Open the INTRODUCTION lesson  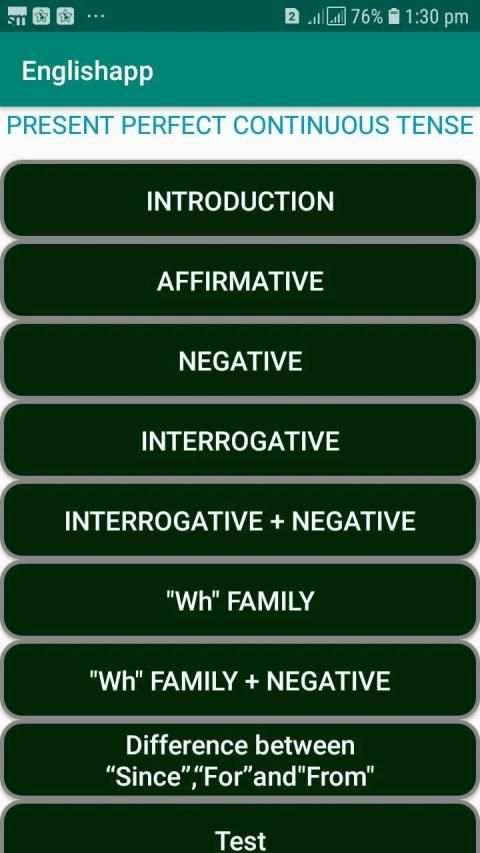[x=240, y=200]
